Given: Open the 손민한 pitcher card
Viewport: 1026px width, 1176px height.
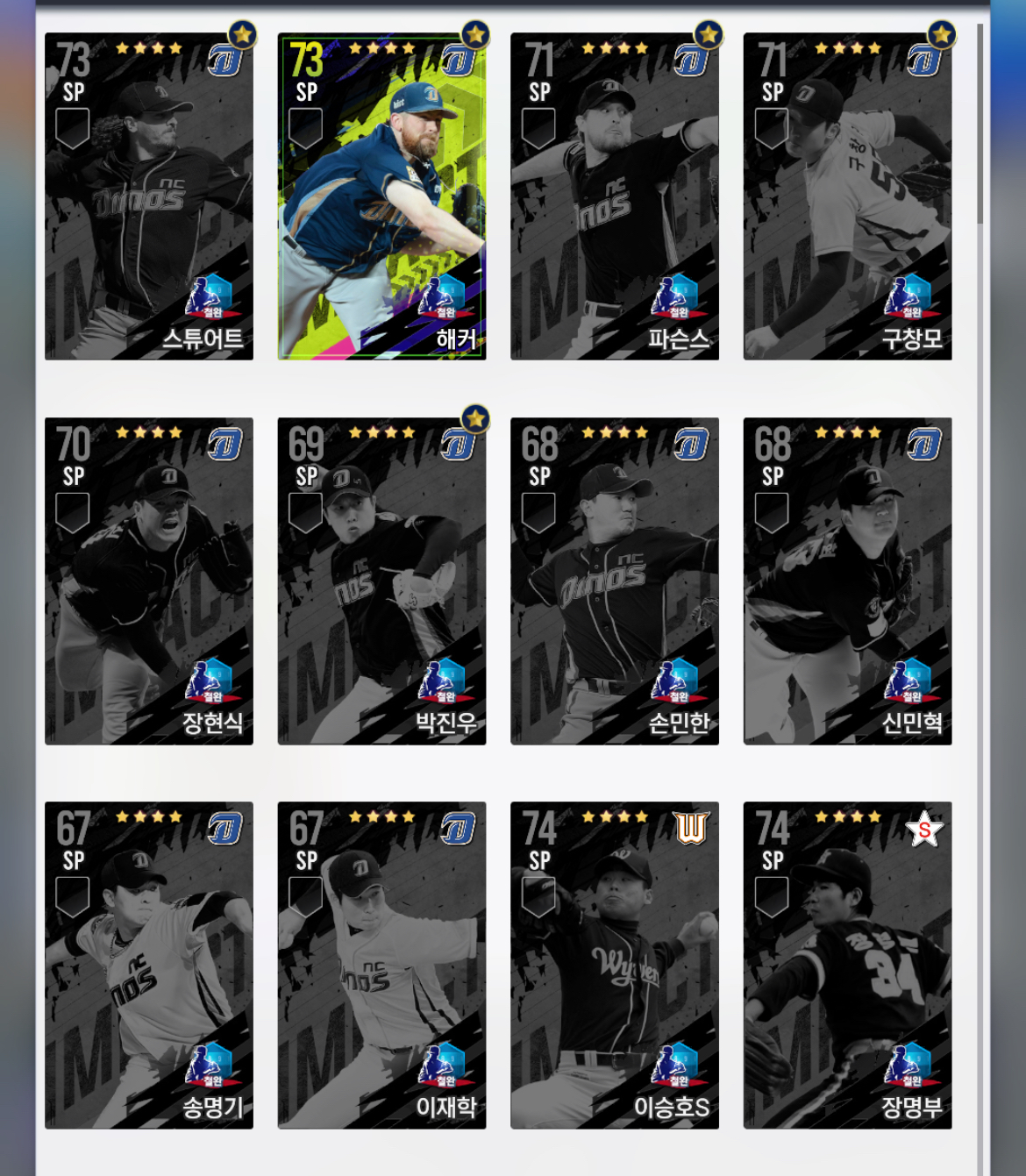Looking at the screenshot, I should pyautogui.click(x=615, y=581).
